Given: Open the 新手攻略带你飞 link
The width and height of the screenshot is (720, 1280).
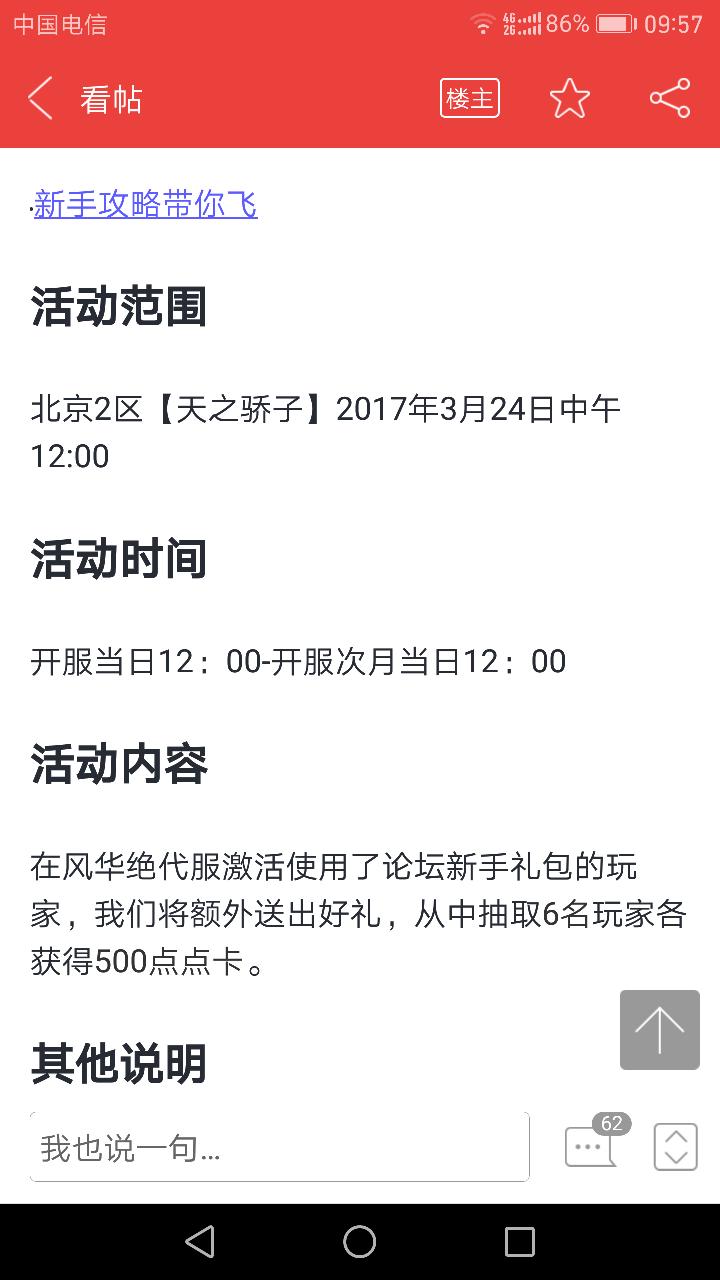Looking at the screenshot, I should click(x=146, y=205).
